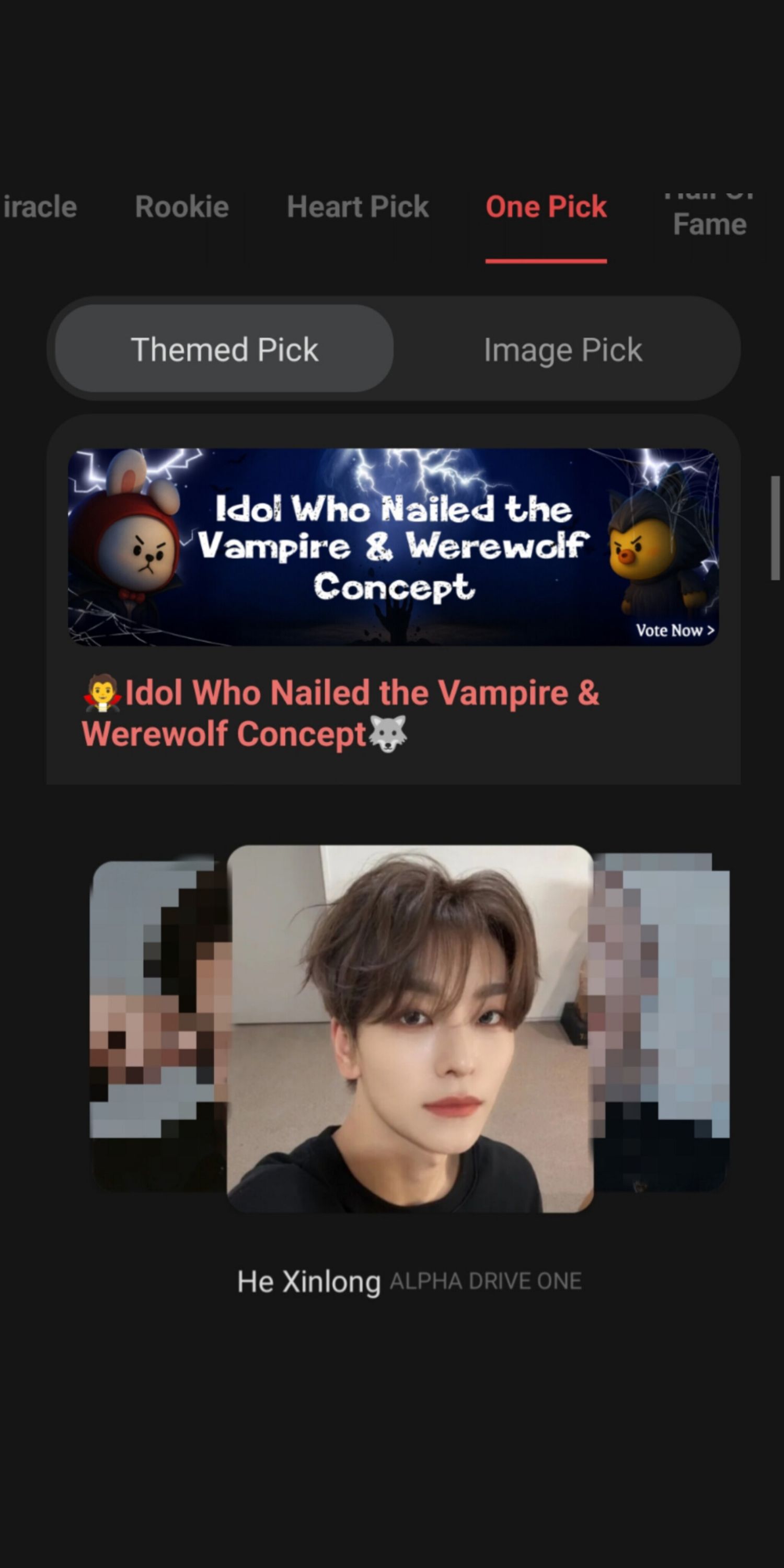The height and width of the screenshot is (1568, 784).
Task: Switch to the Rookie tab
Action: [181, 207]
